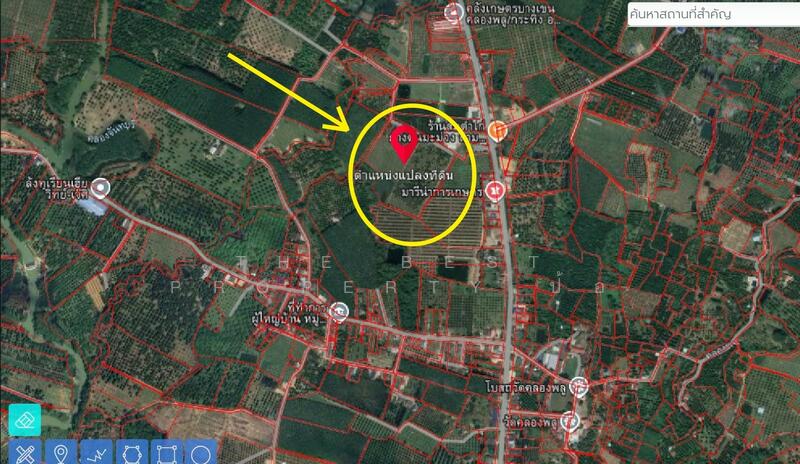Choose the polyline drawing tool

(x=95, y=453)
